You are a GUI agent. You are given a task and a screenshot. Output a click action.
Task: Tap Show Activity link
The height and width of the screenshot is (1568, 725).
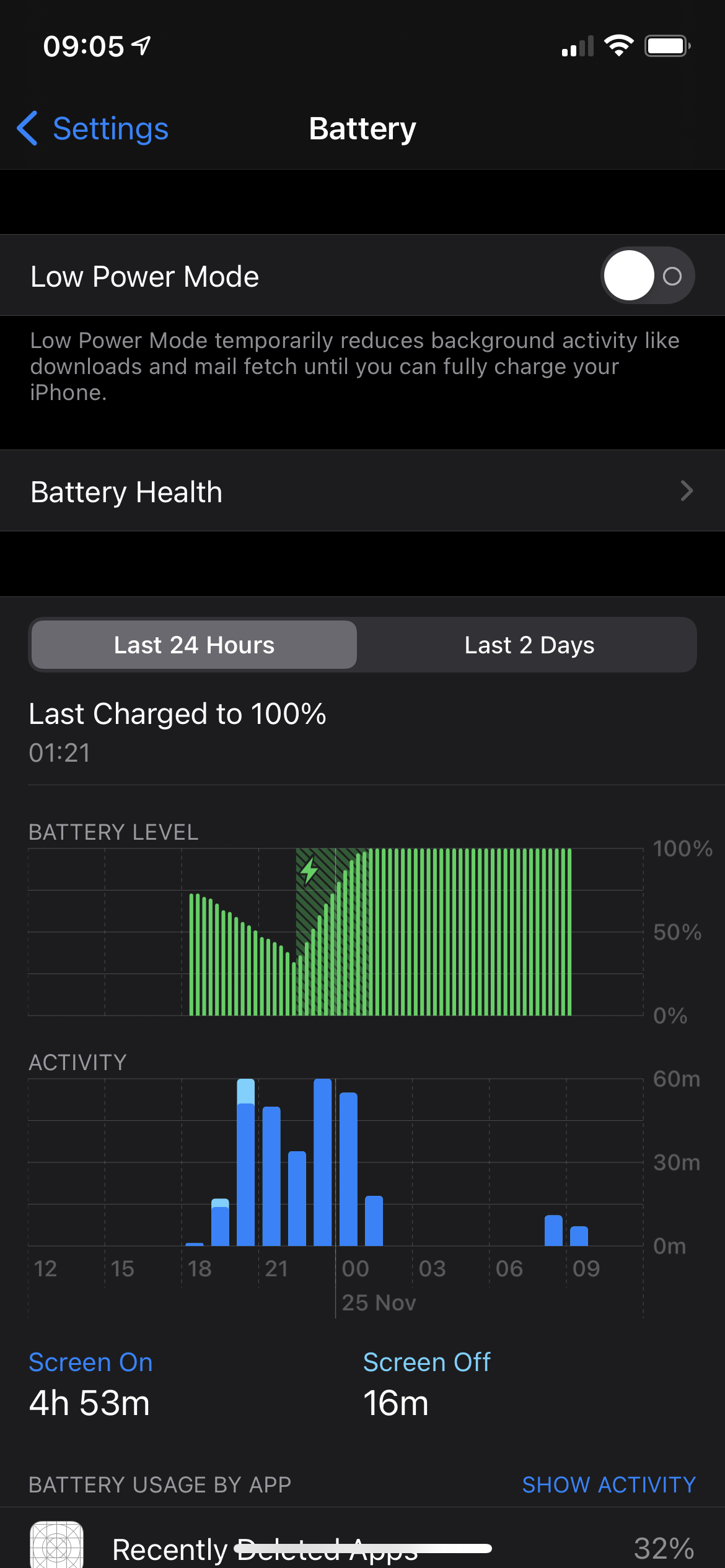[609, 1484]
